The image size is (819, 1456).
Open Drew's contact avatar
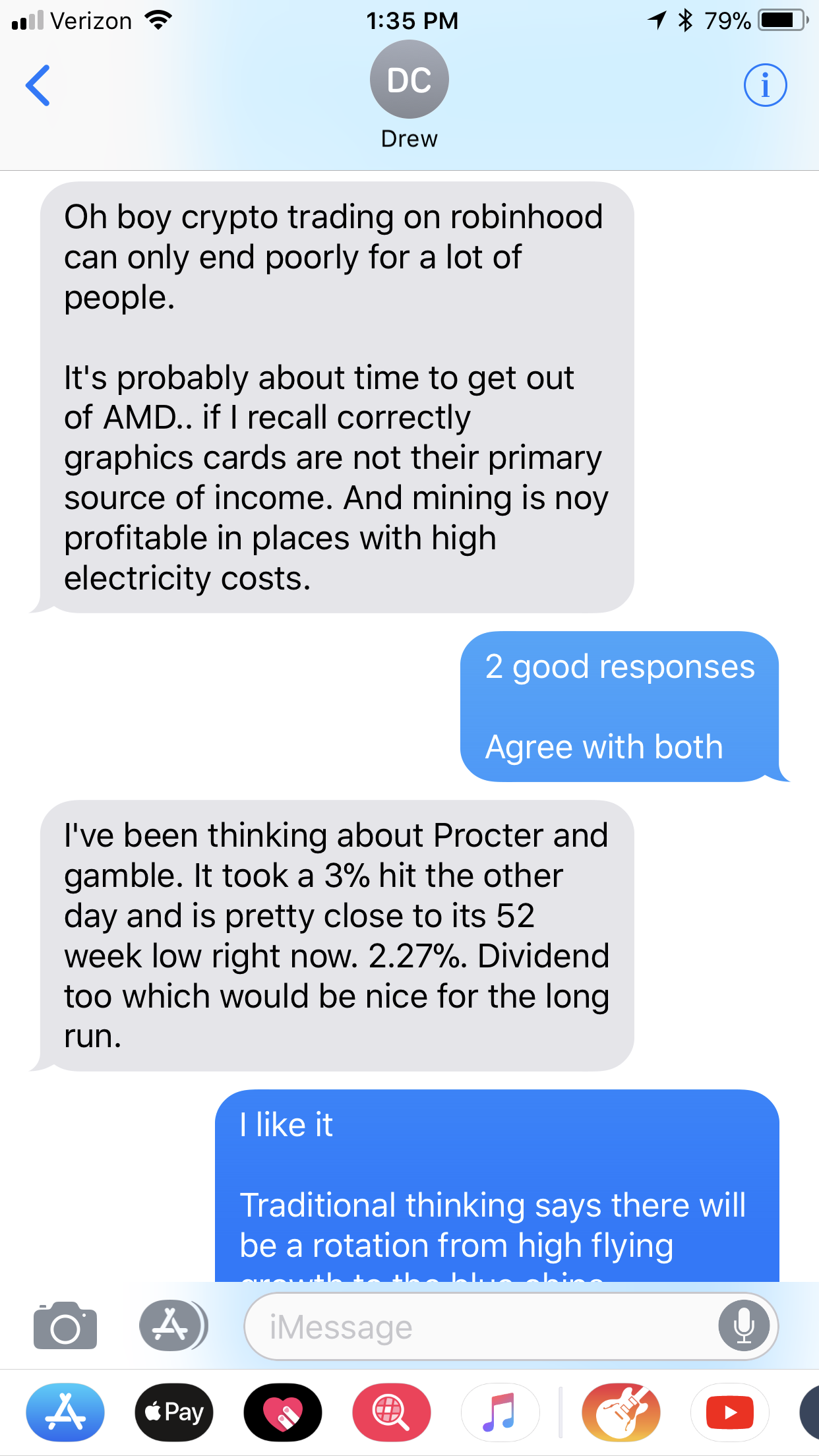coord(409,80)
